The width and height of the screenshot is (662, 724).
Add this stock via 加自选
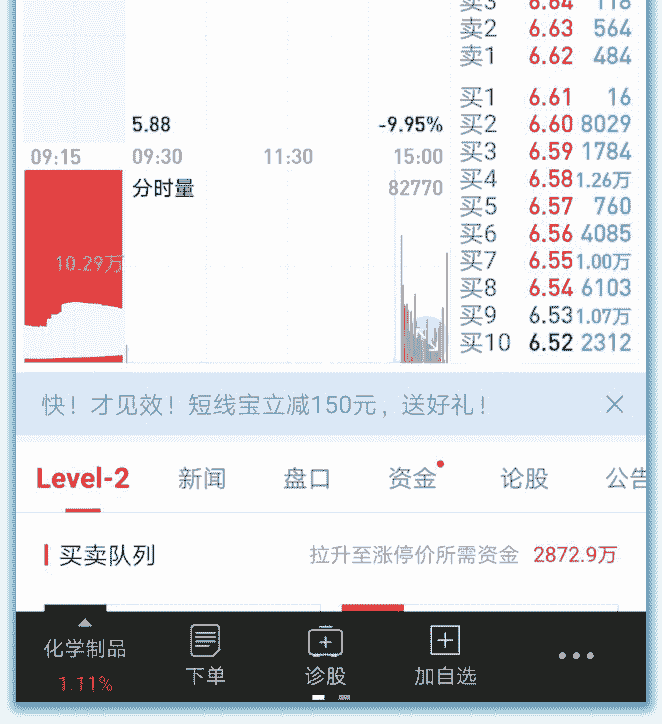coord(445,656)
